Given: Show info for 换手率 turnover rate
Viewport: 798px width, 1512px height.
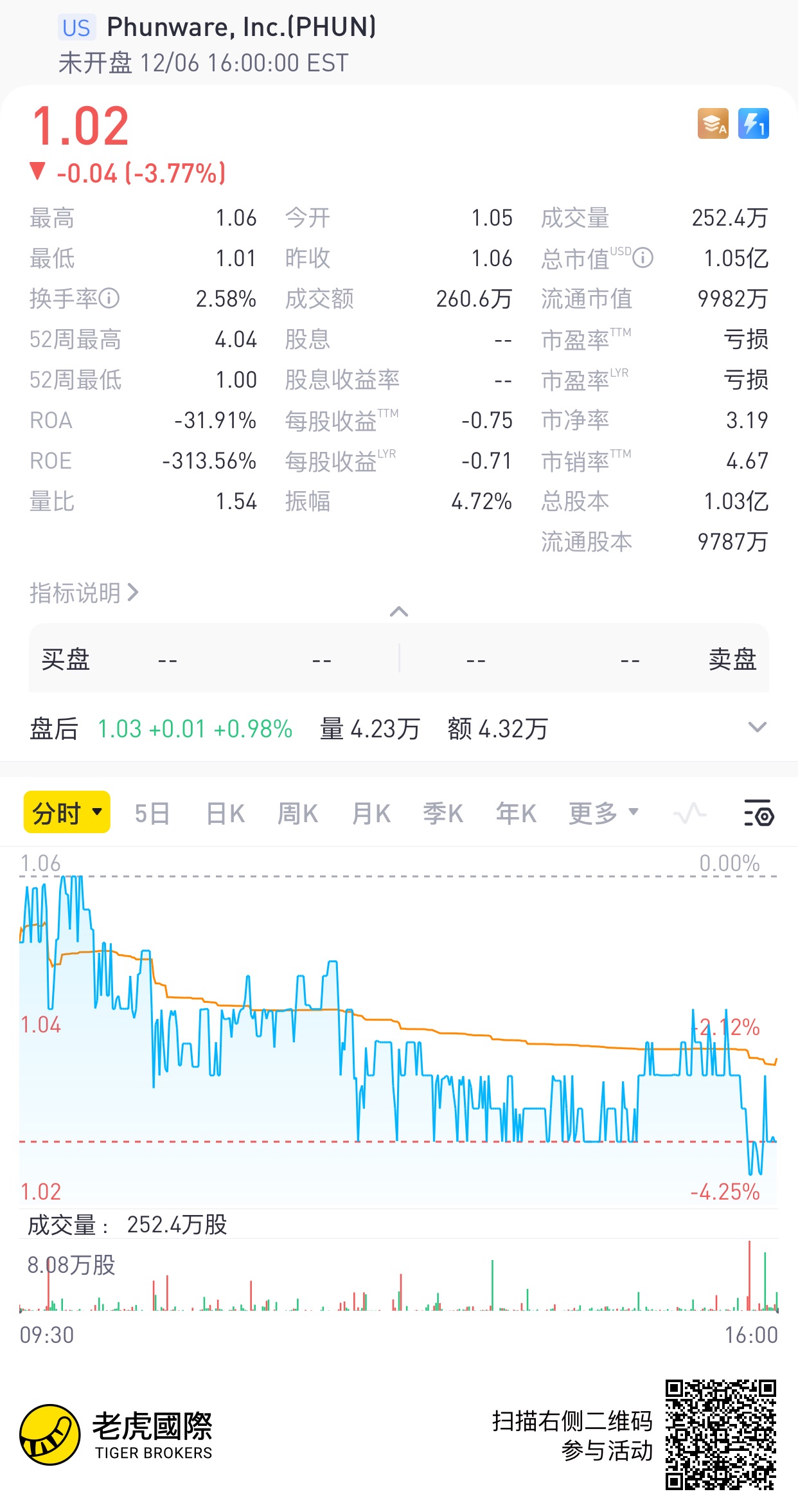Looking at the screenshot, I should coord(109,298).
